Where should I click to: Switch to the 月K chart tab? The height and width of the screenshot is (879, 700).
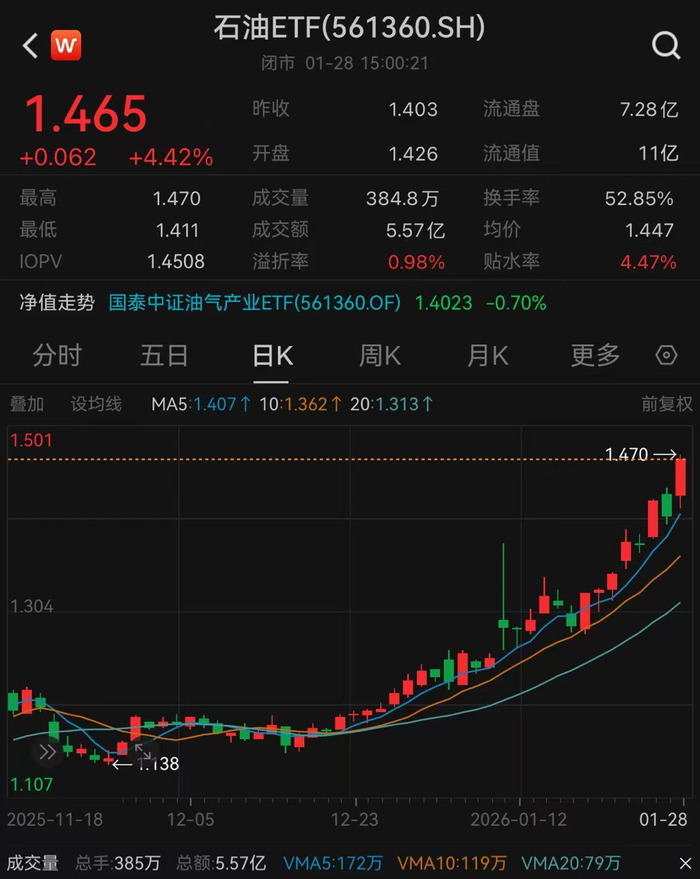488,355
